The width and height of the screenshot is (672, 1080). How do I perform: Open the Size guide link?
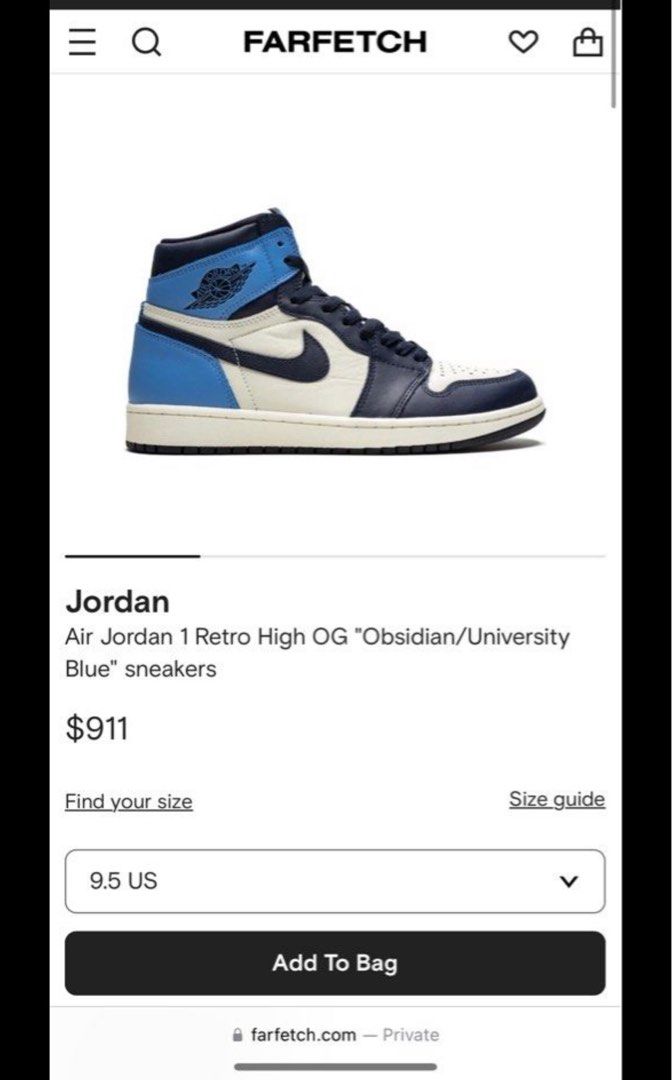point(557,800)
